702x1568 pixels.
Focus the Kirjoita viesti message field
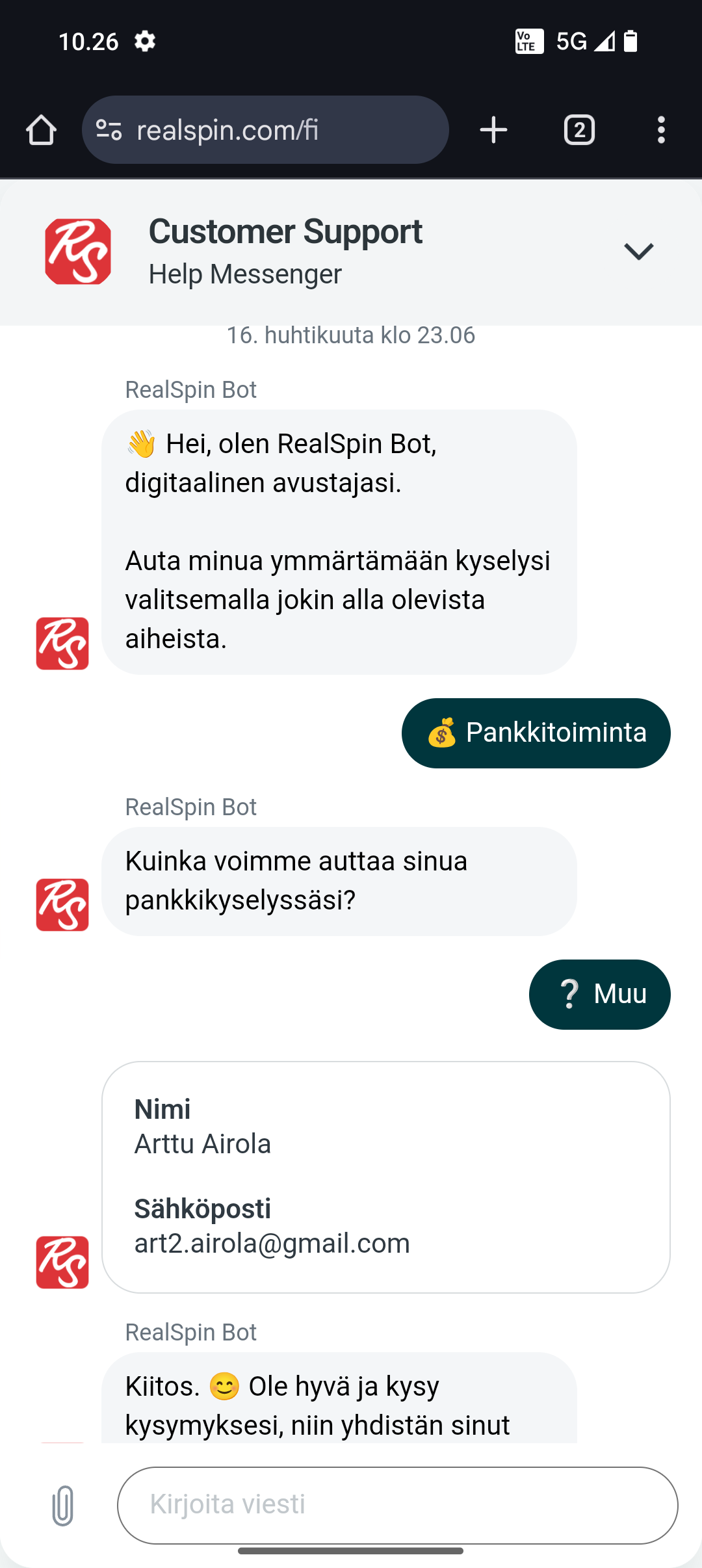[397, 1505]
